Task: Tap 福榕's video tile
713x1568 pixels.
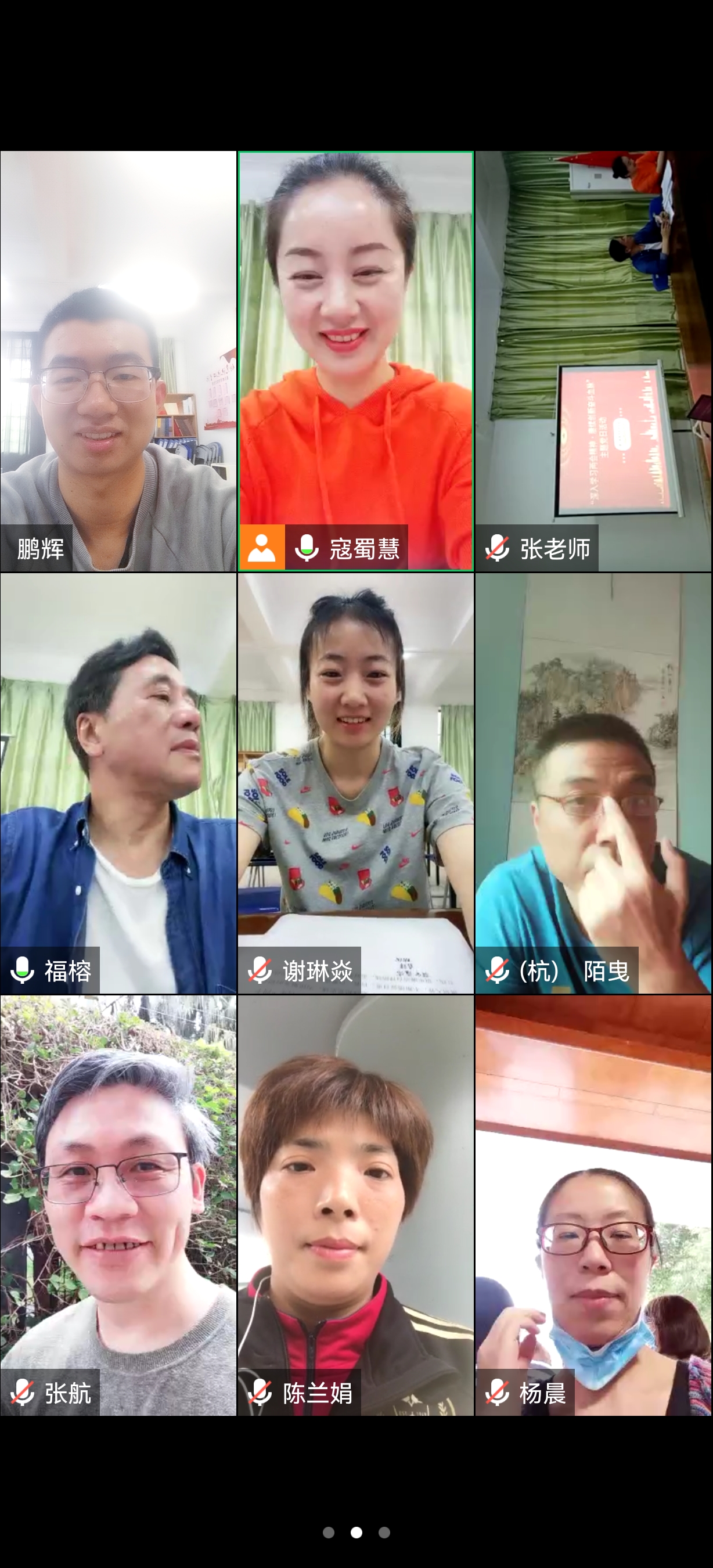Action: tap(118, 783)
